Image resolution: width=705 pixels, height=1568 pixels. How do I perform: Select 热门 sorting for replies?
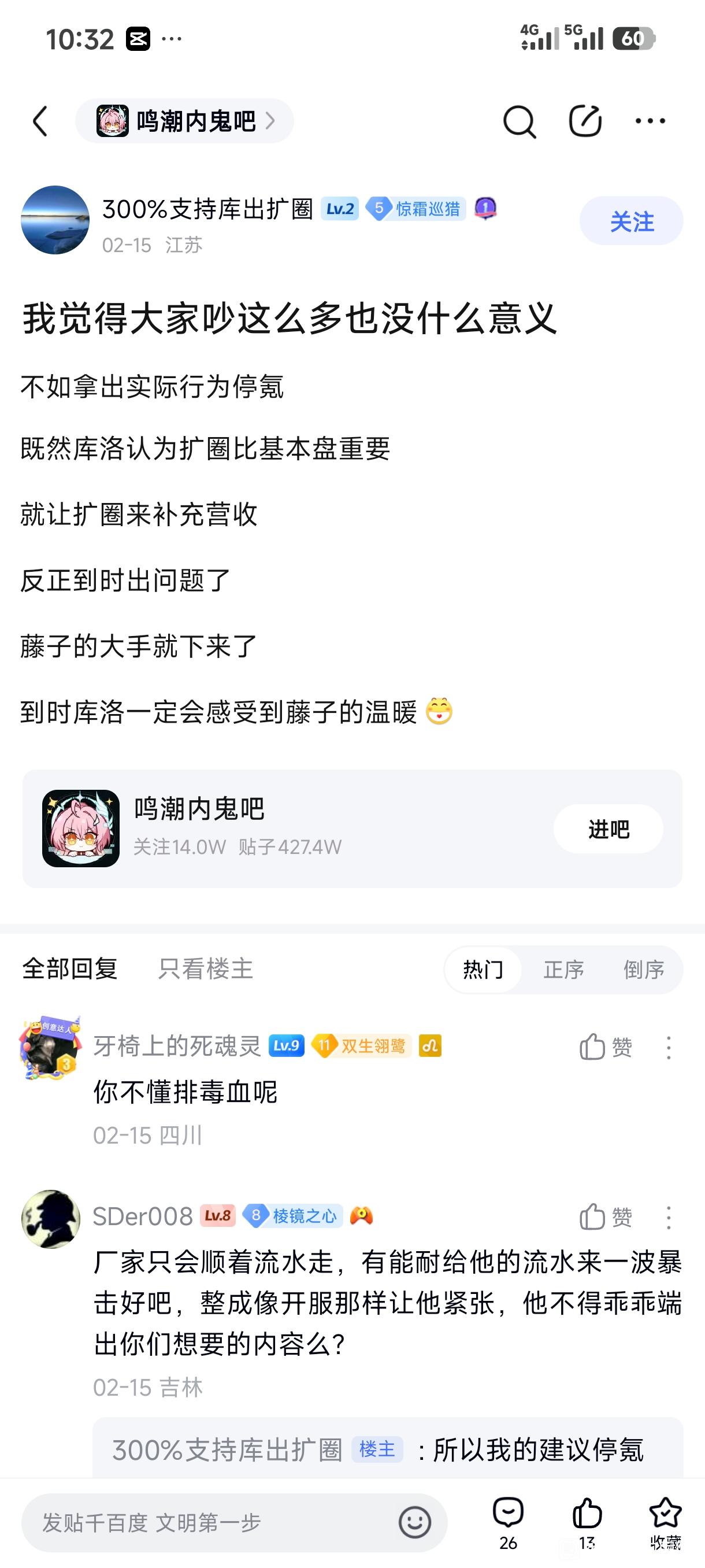483,969
